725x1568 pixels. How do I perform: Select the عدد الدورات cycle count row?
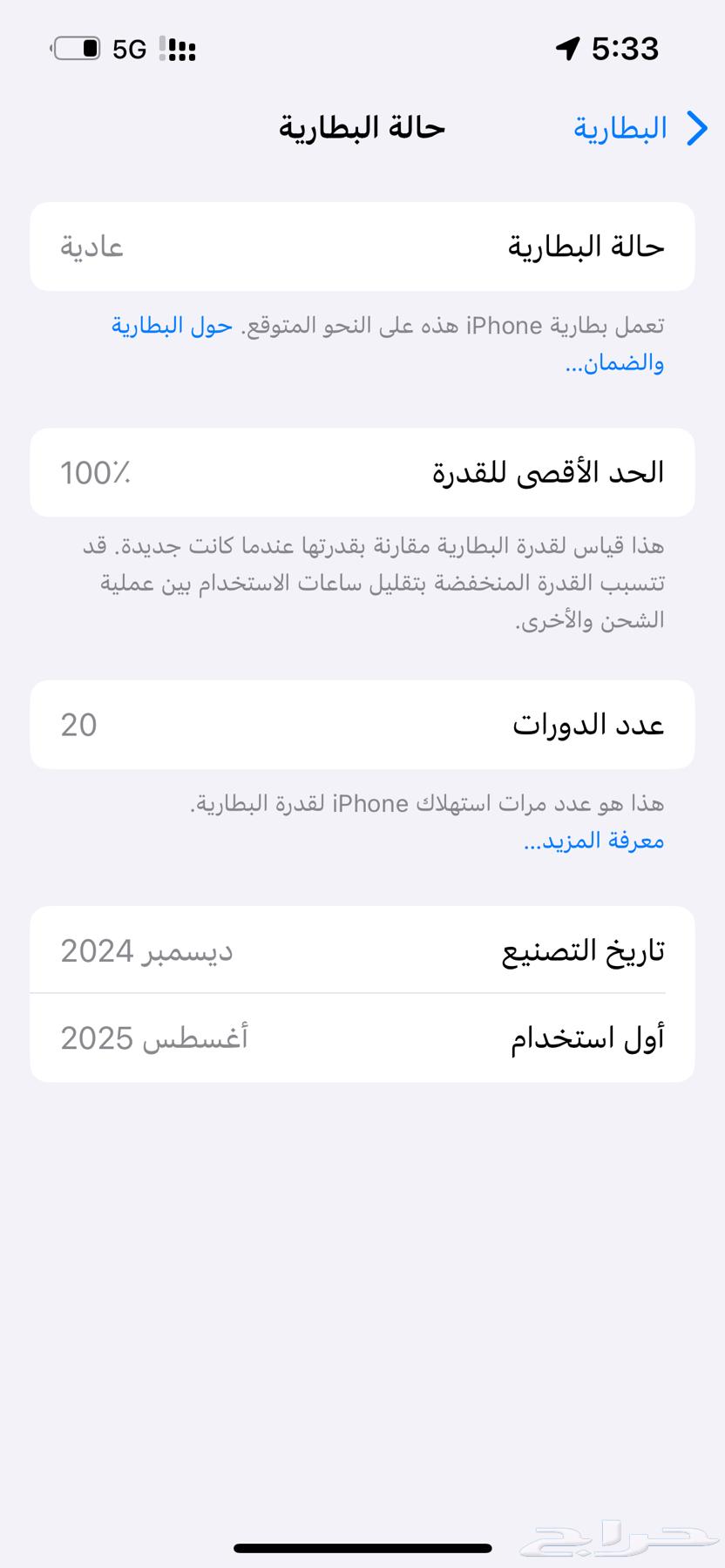click(x=362, y=724)
